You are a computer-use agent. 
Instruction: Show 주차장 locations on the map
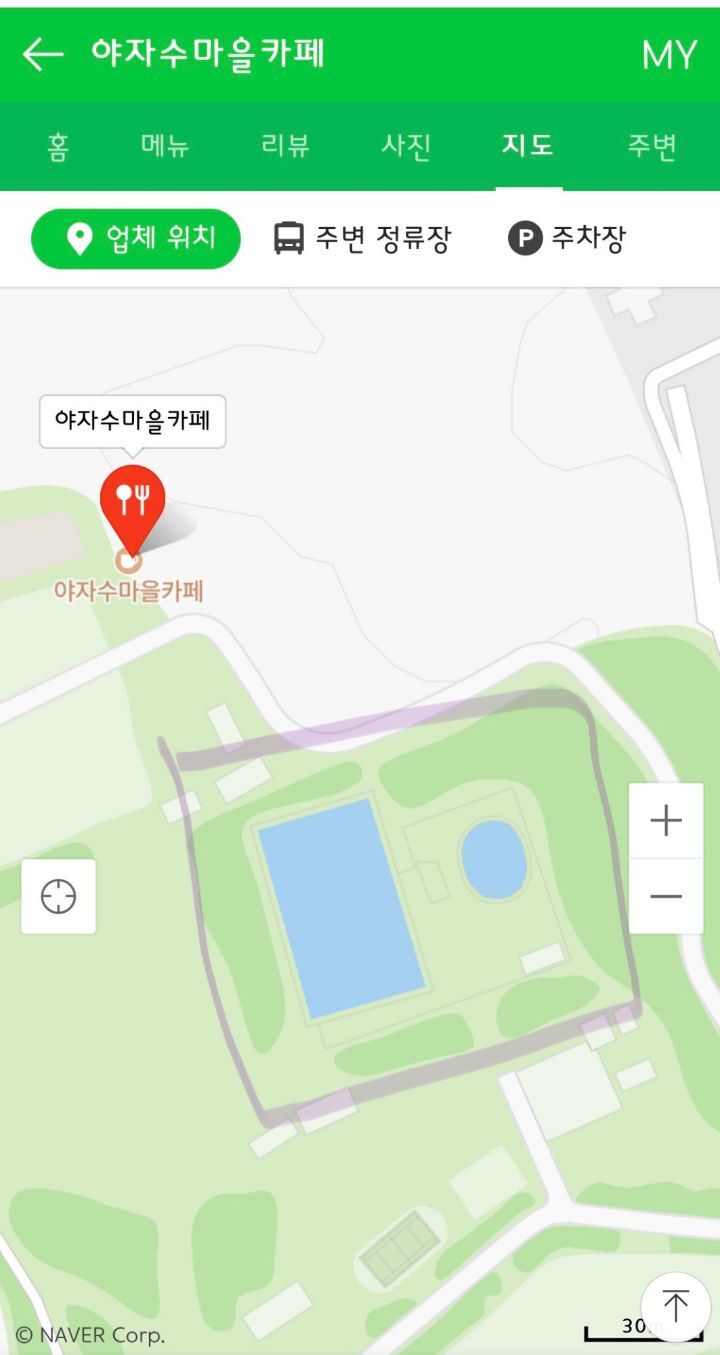click(567, 239)
